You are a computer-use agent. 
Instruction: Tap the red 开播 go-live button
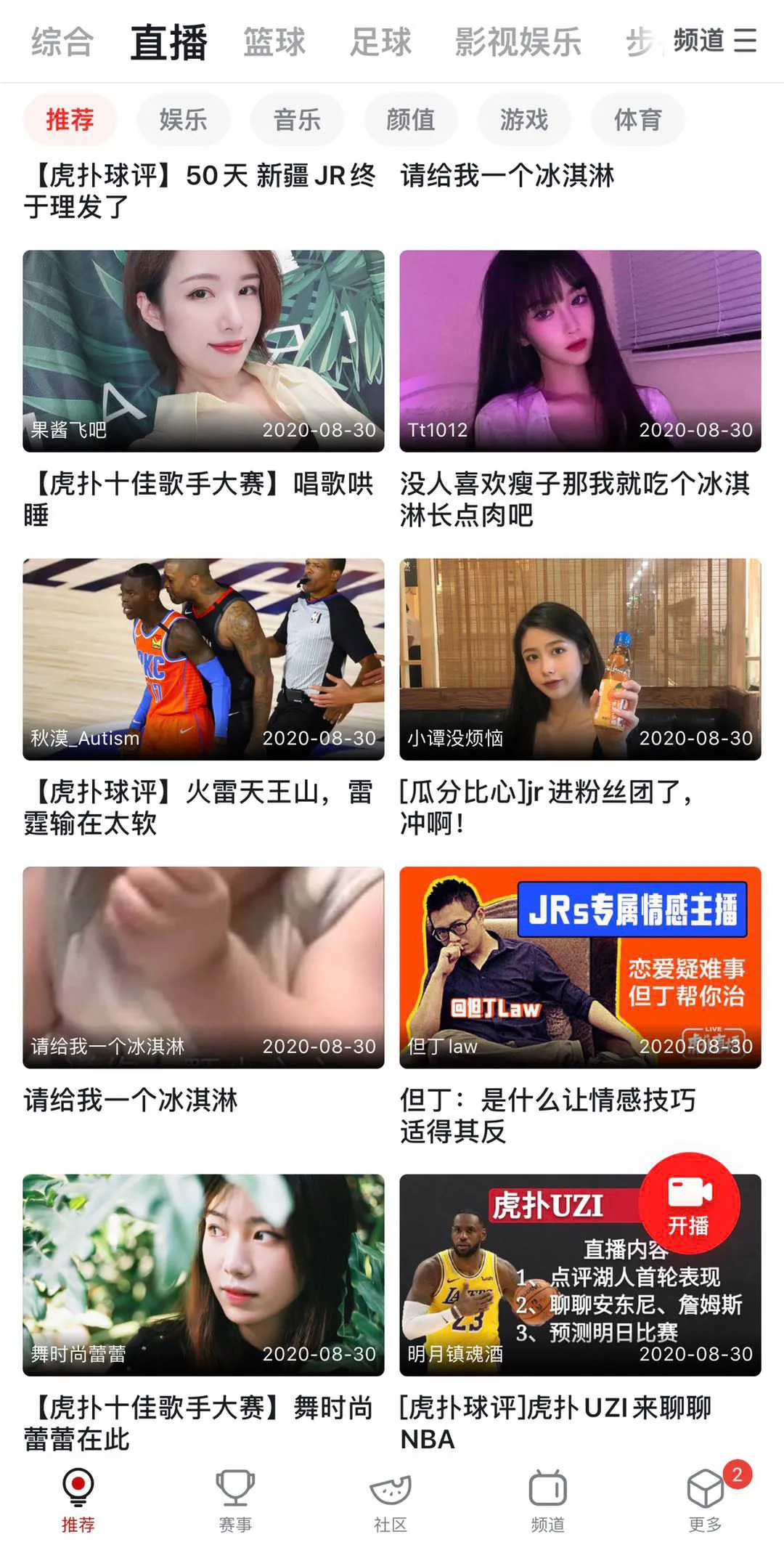pyautogui.click(x=688, y=1204)
